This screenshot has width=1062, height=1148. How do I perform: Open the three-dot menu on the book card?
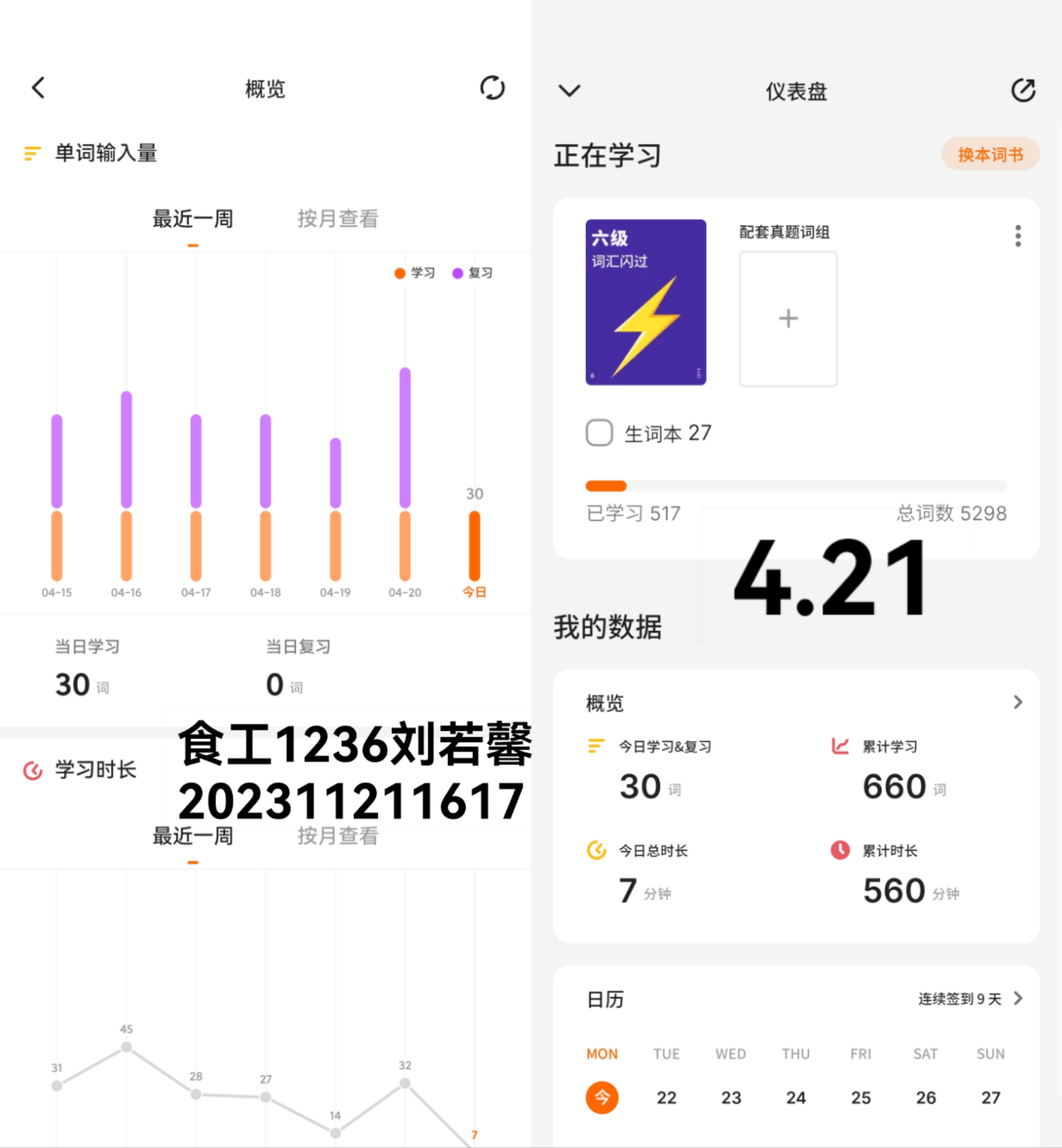[x=1018, y=236]
